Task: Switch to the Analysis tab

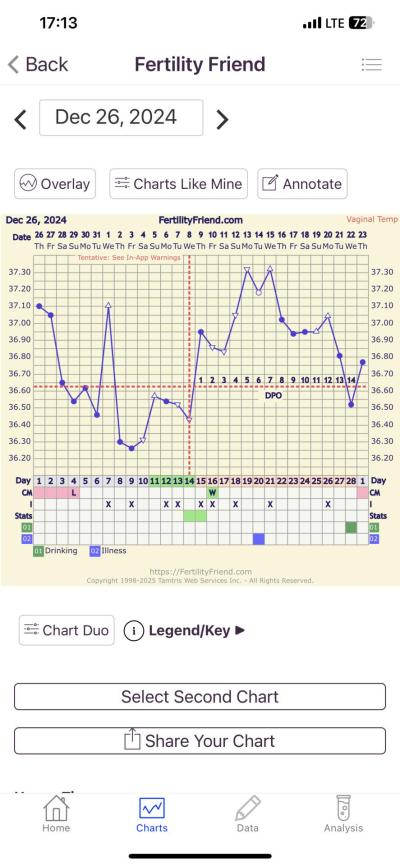Action: 343,814
